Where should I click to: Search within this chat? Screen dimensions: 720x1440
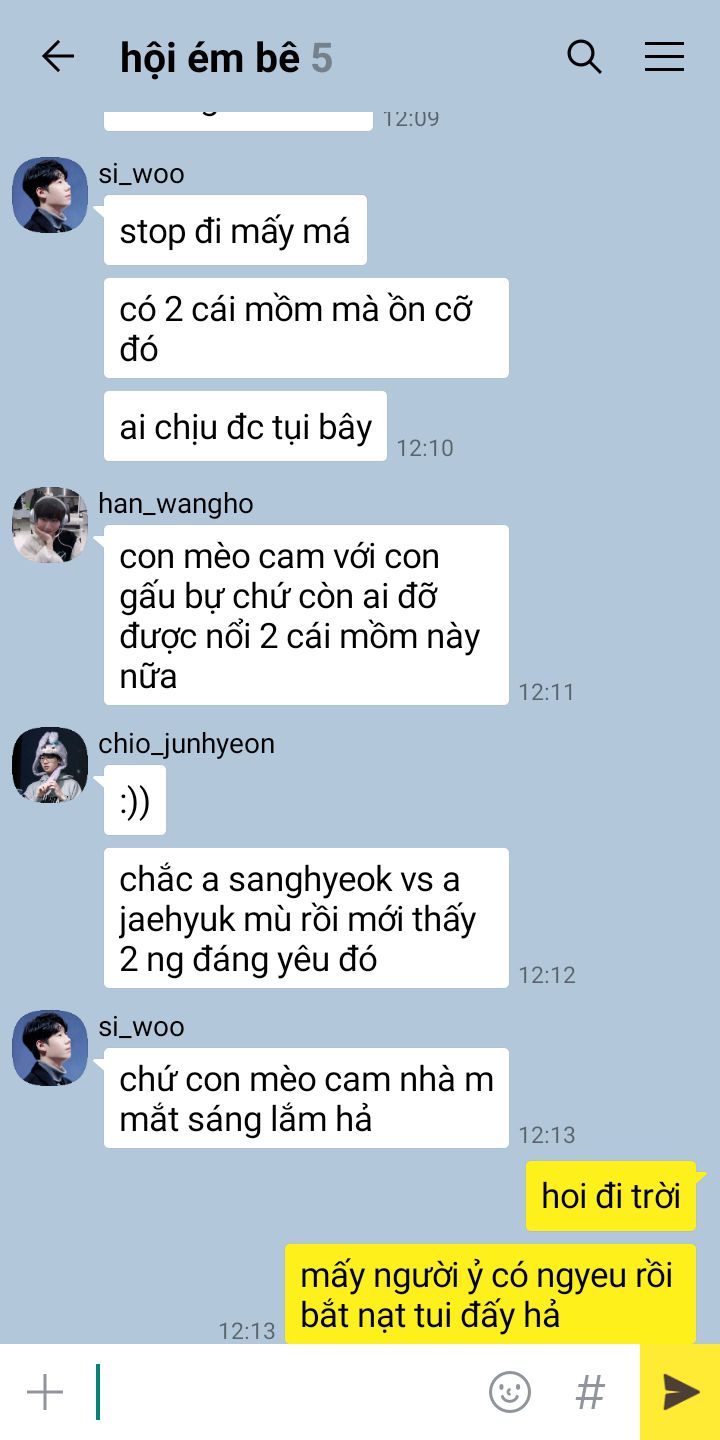click(584, 57)
